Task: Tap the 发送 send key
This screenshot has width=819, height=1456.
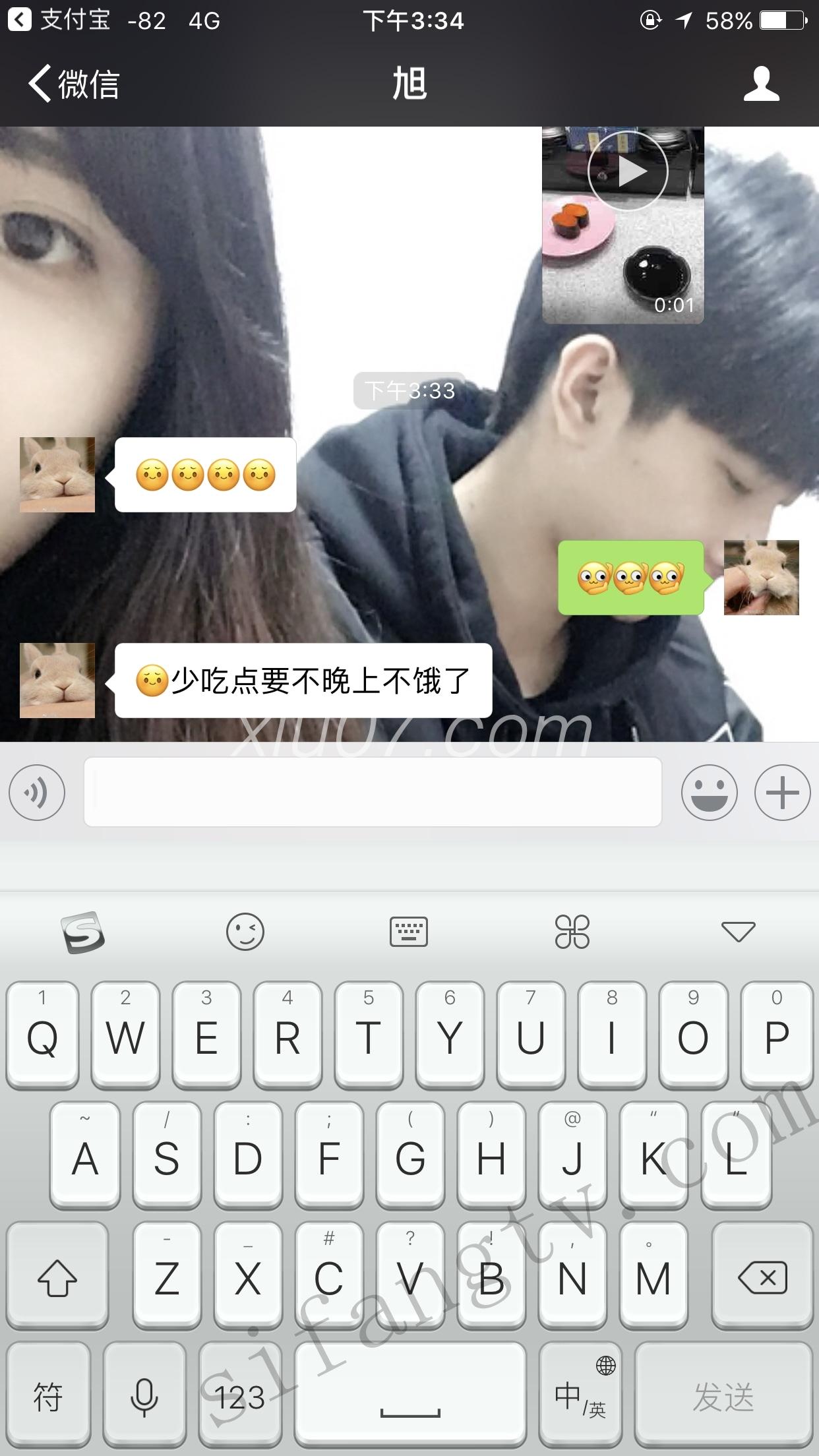Action: (723, 1395)
